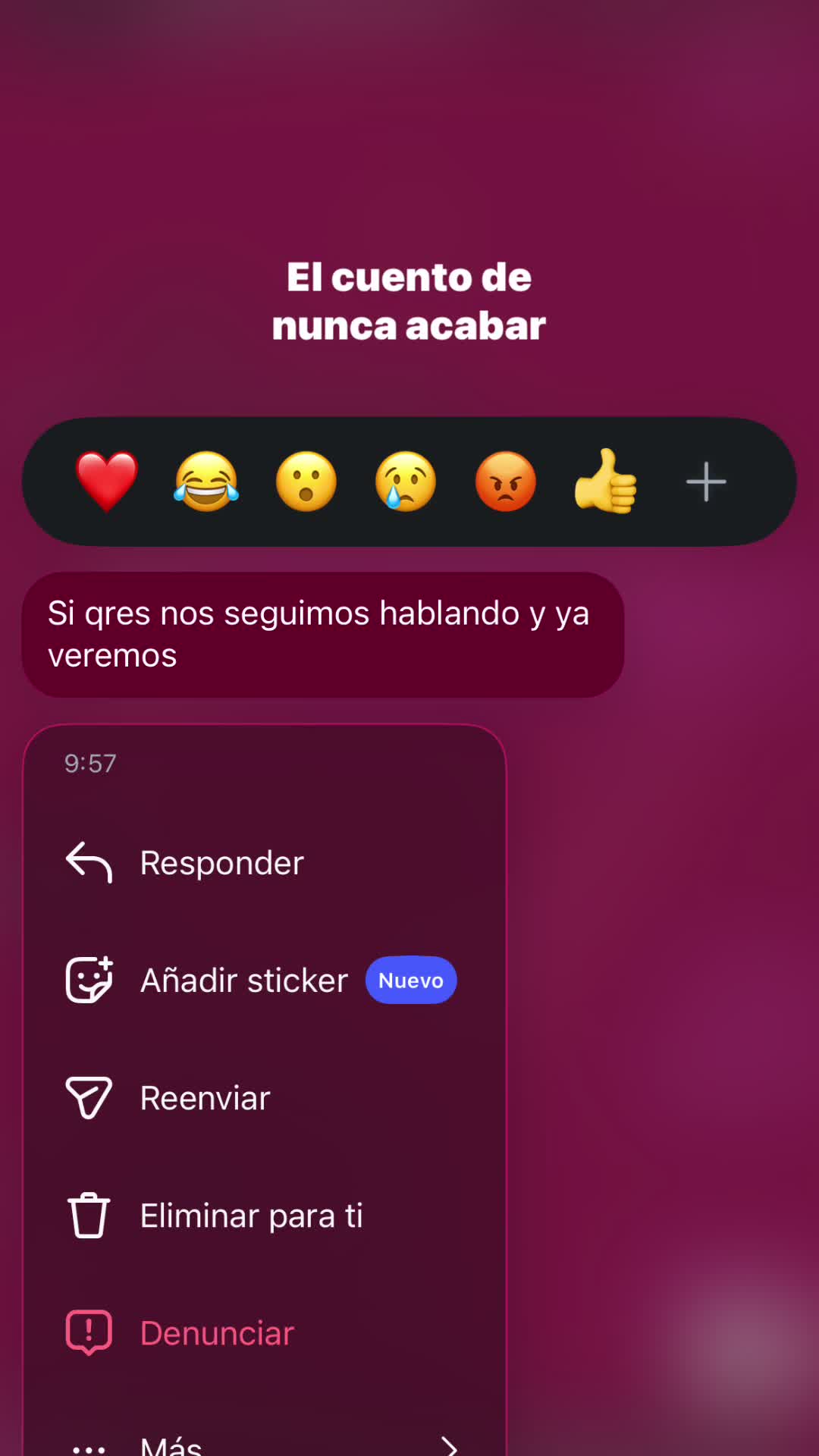
Task: Select Eliminar para ti
Action: pyautogui.click(x=265, y=1216)
